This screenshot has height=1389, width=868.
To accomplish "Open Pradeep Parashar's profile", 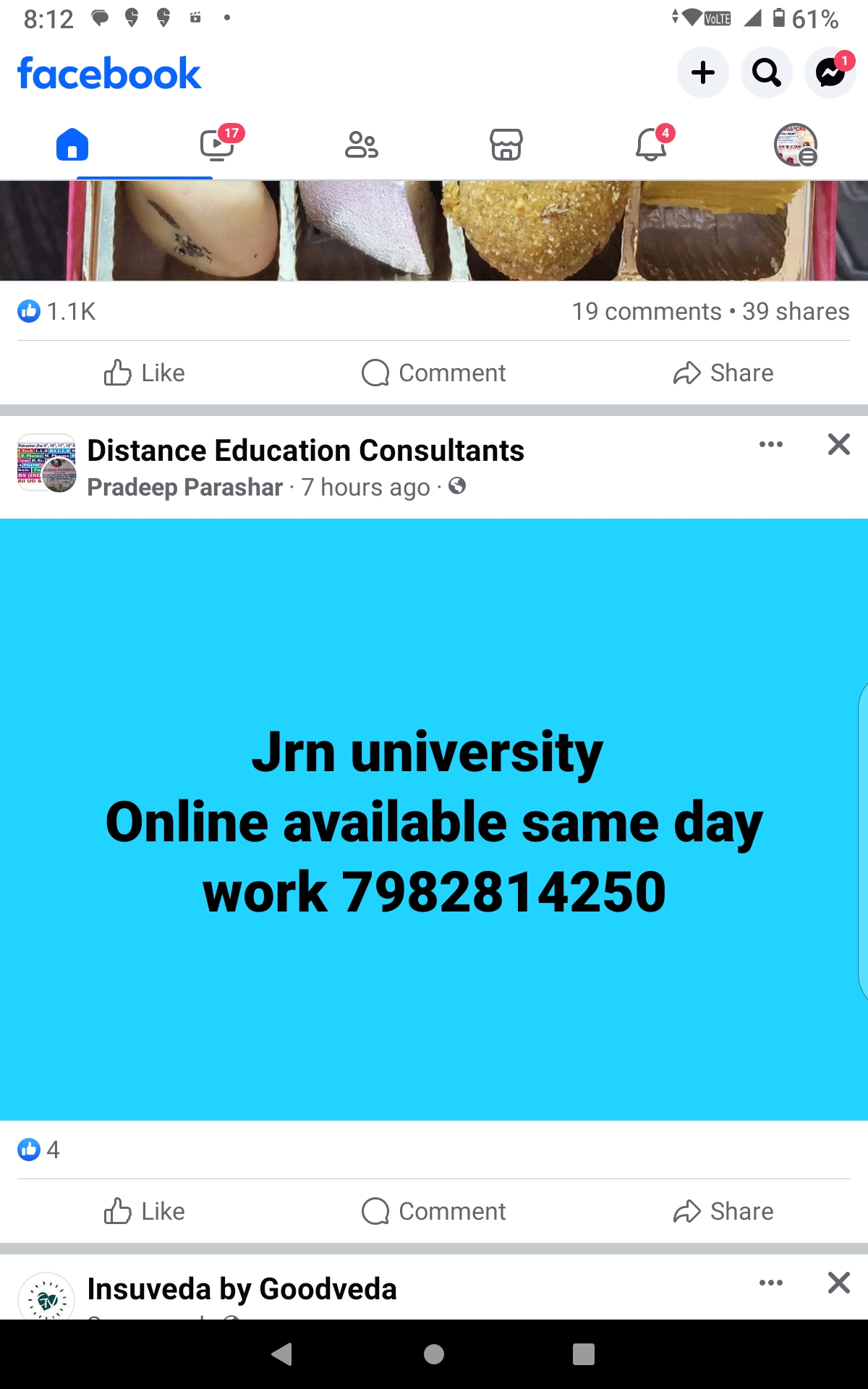I will click(x=184, y=488).
